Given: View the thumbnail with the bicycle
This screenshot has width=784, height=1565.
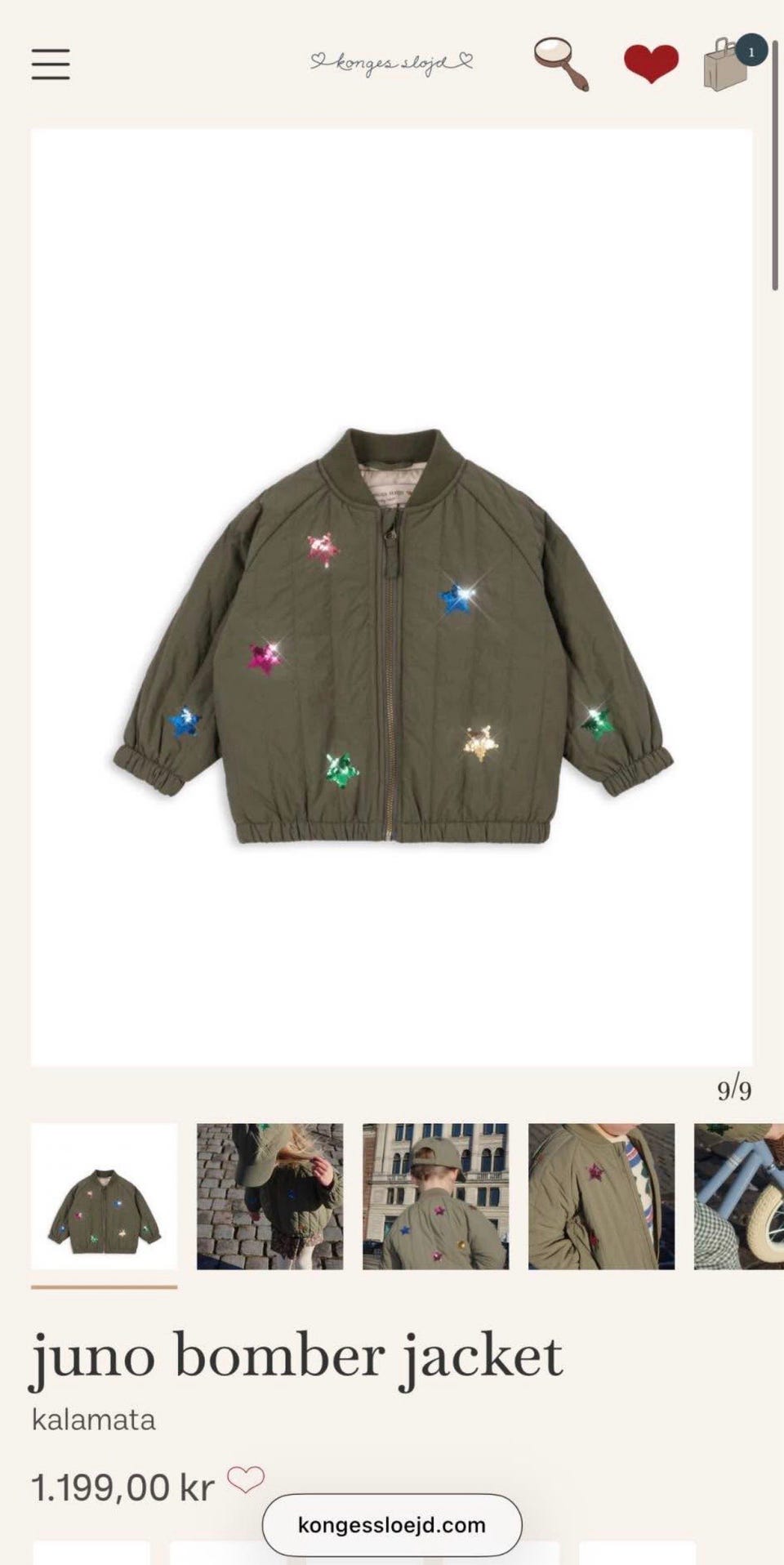Looking at the screenshot, I should (x=738, y=1196).
